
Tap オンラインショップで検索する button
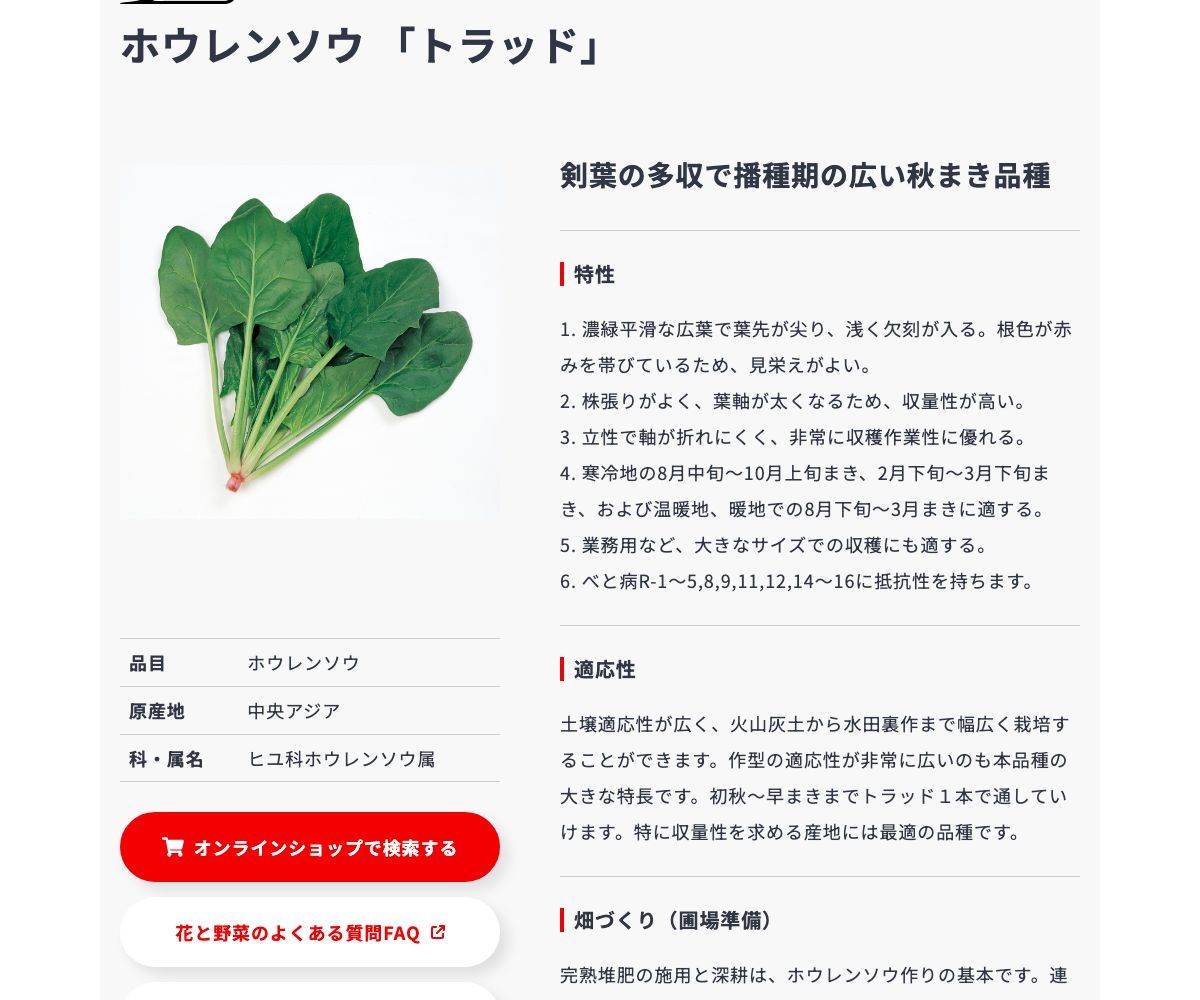[x=310, y=847]
